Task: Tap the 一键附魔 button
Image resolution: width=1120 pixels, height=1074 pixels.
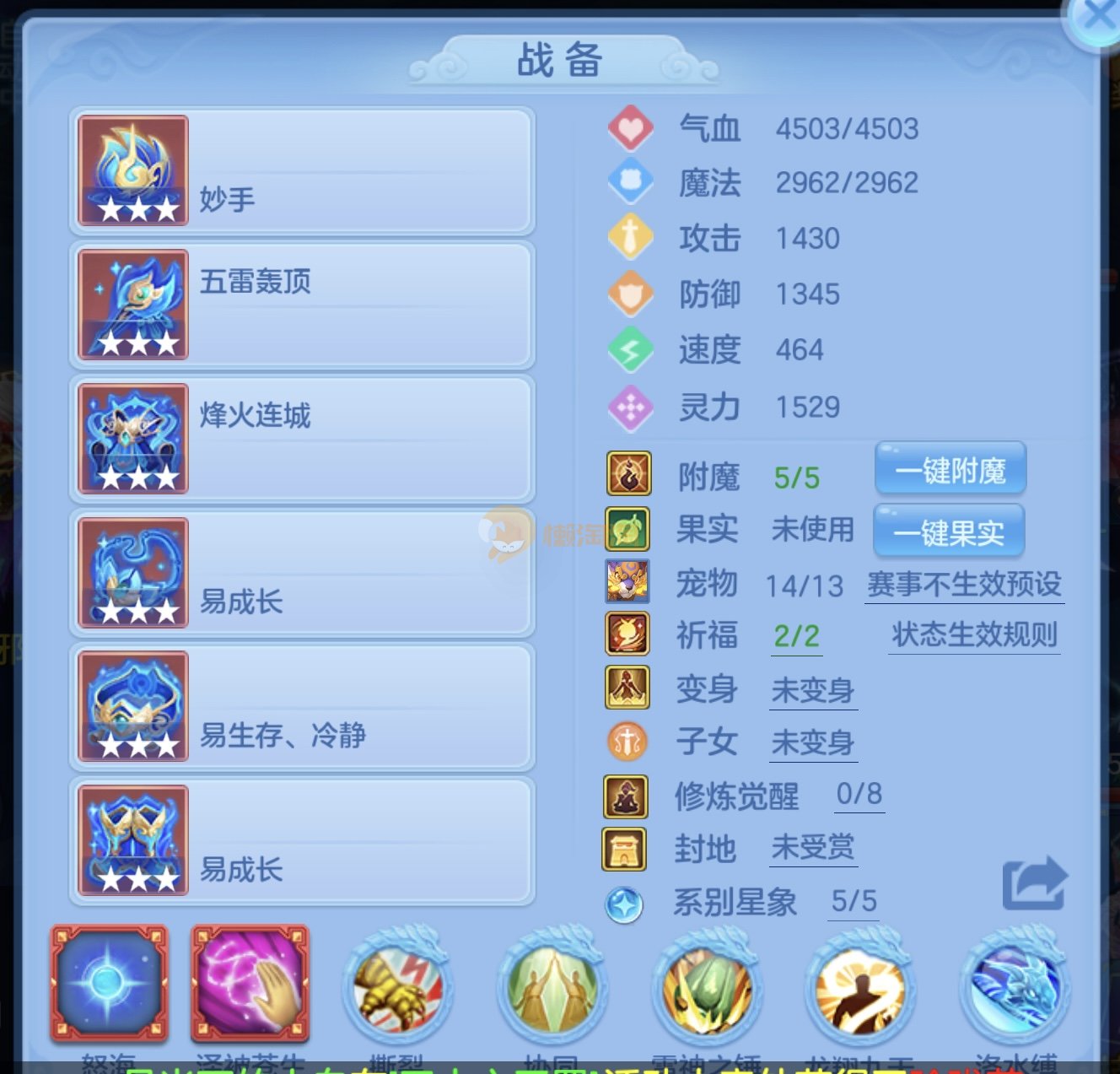Action: pos(950,469)
